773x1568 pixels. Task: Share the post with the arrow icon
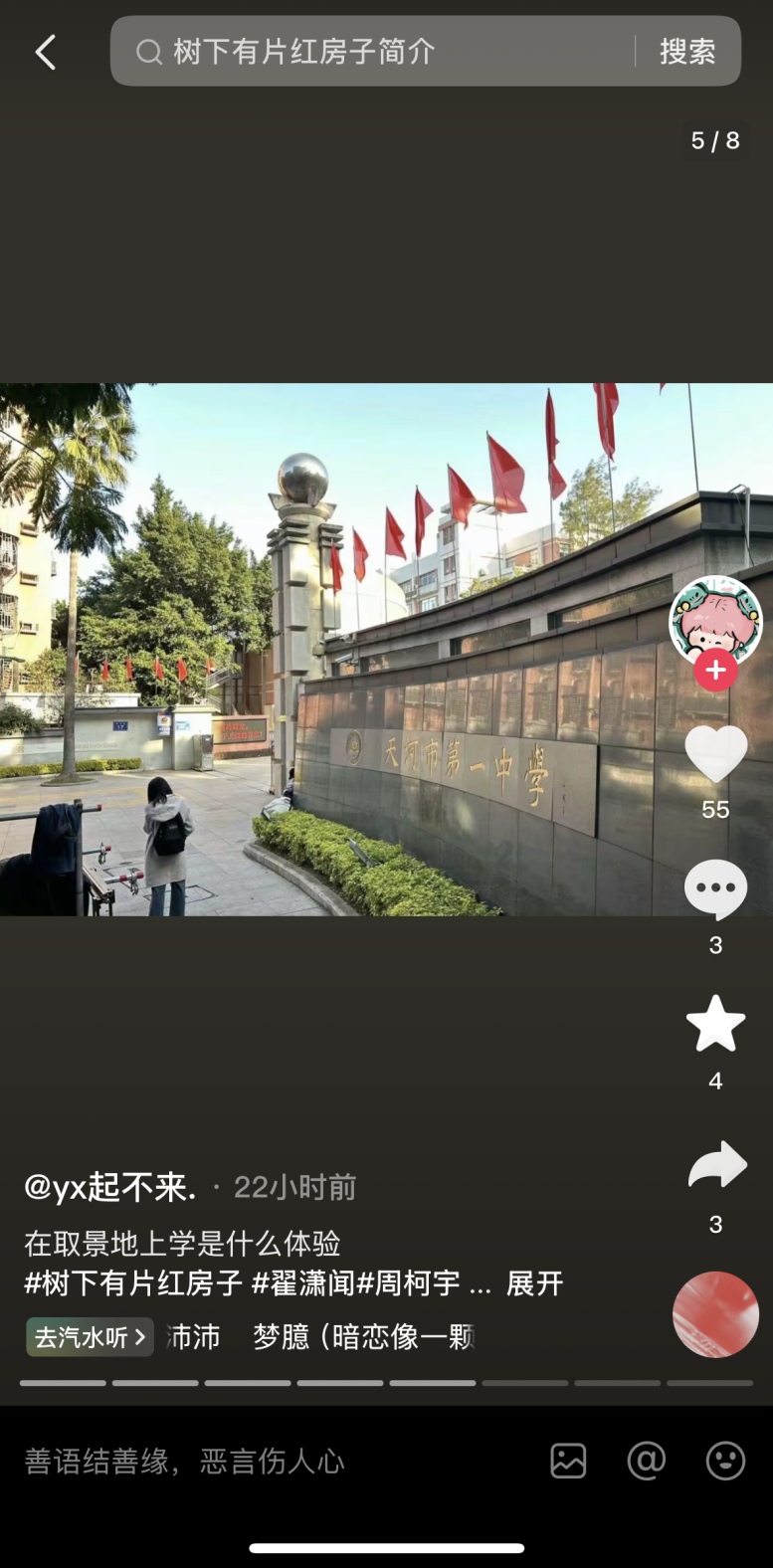coord(715,1165)
